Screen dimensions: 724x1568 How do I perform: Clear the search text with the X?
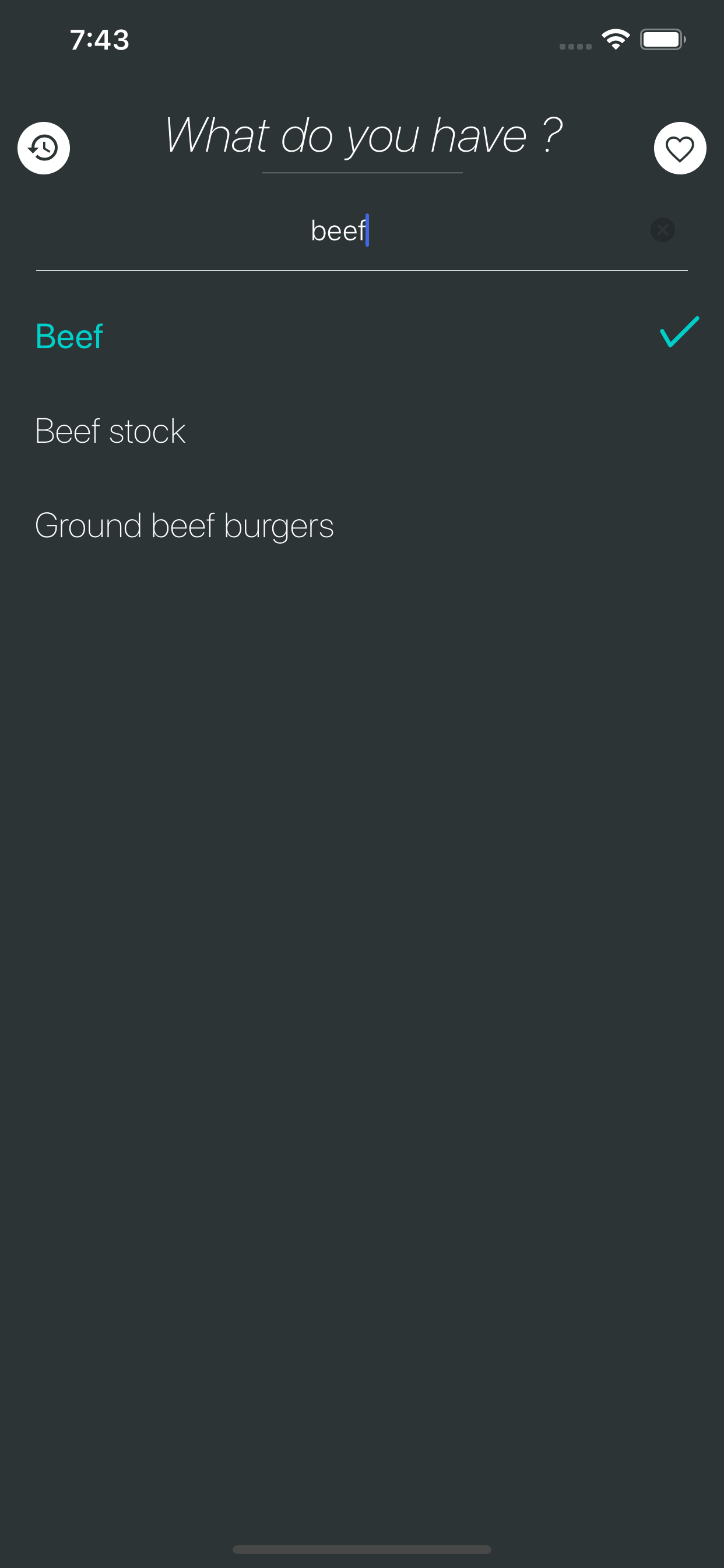coord(663,230)
